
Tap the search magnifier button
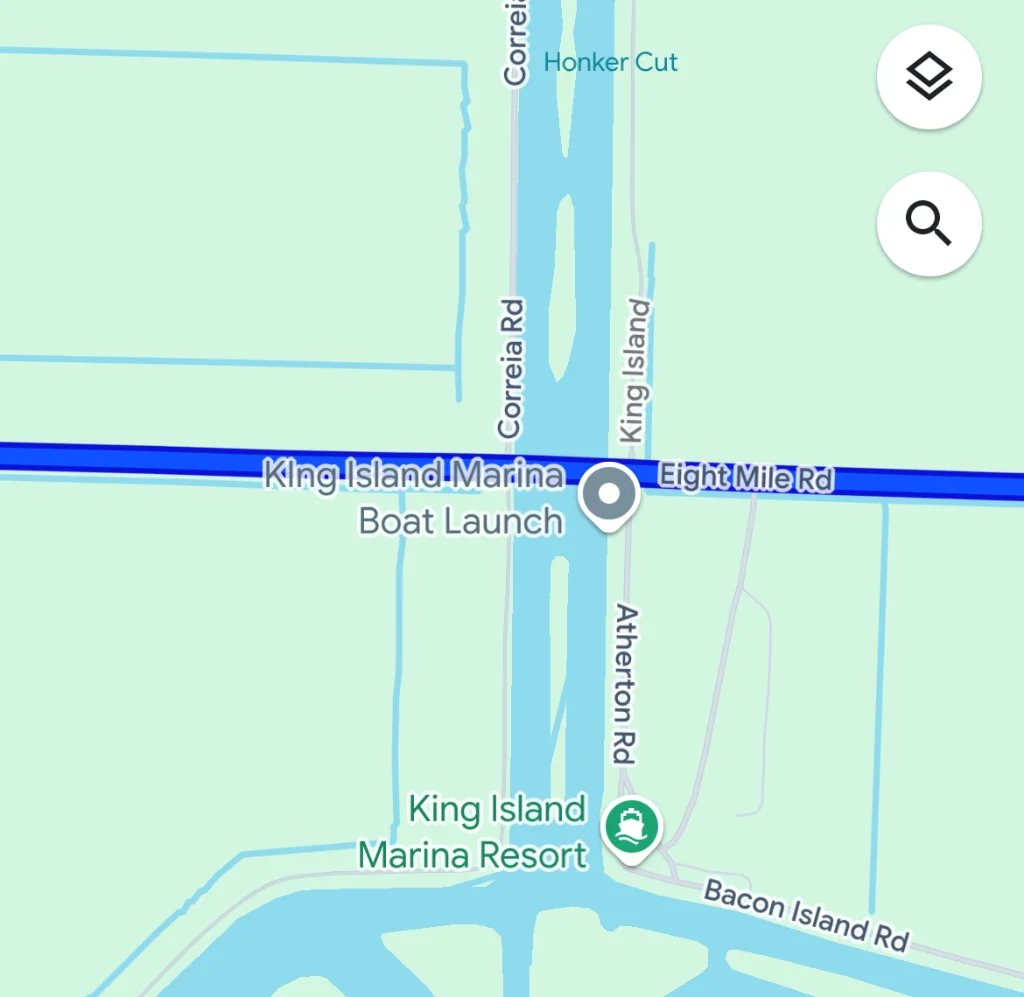(x=929, y=224)
